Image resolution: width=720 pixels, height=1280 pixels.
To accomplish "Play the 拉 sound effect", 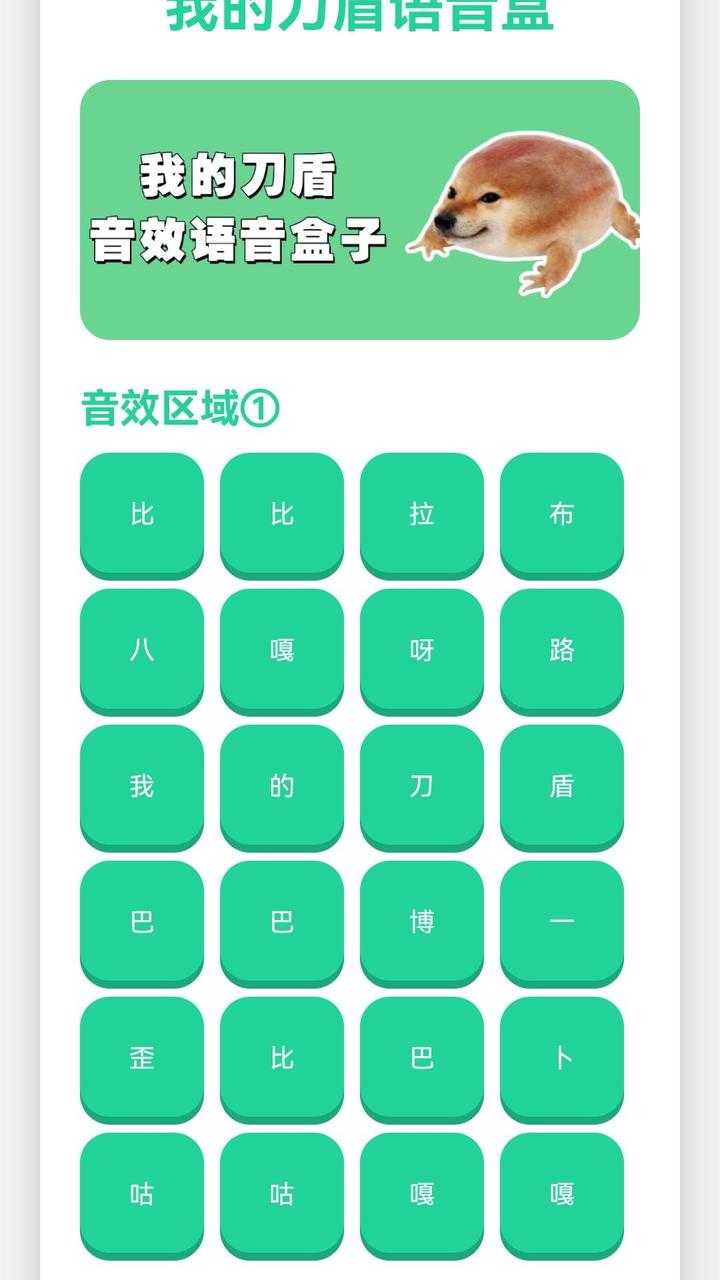I will [422, 514].
